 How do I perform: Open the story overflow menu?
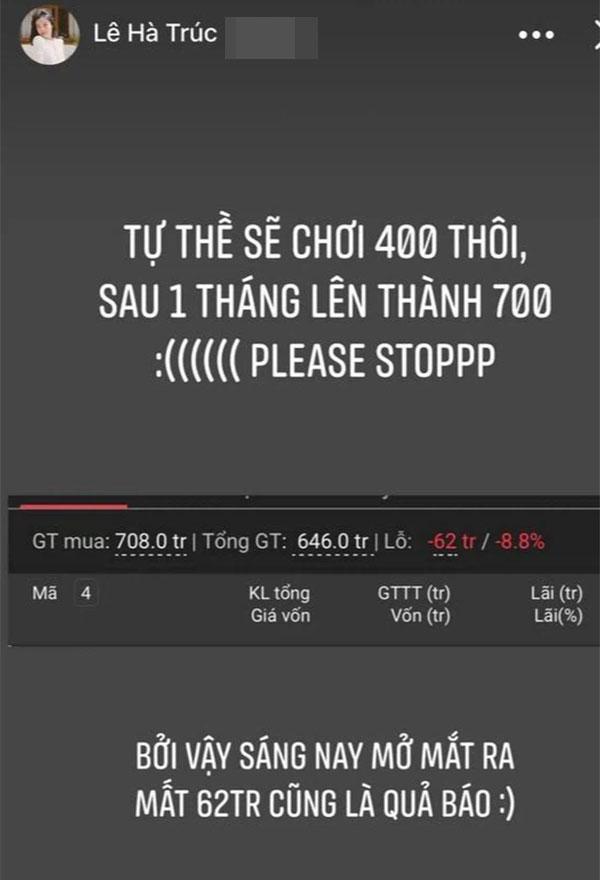pyautogui.click(x=535, y=35)
